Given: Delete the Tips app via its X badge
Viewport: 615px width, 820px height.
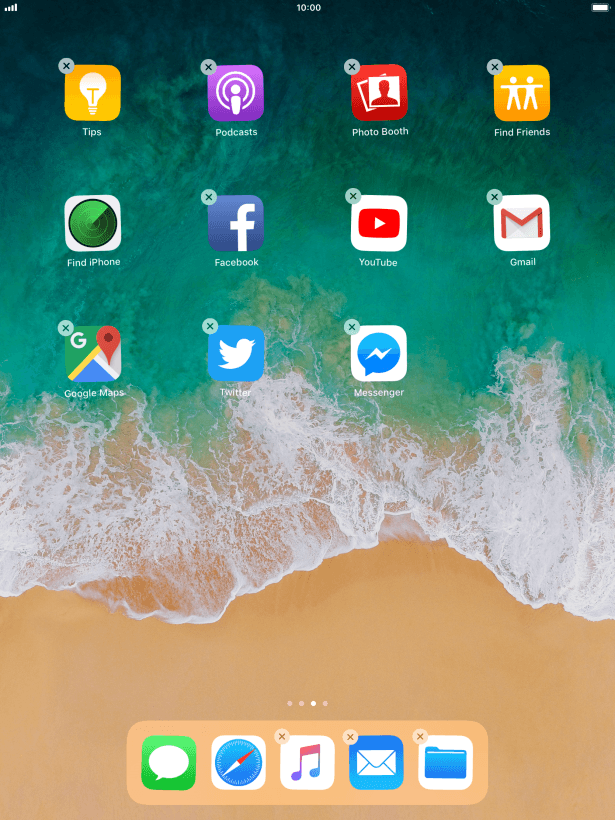Looking at the screenshot, I should point(66,66).
